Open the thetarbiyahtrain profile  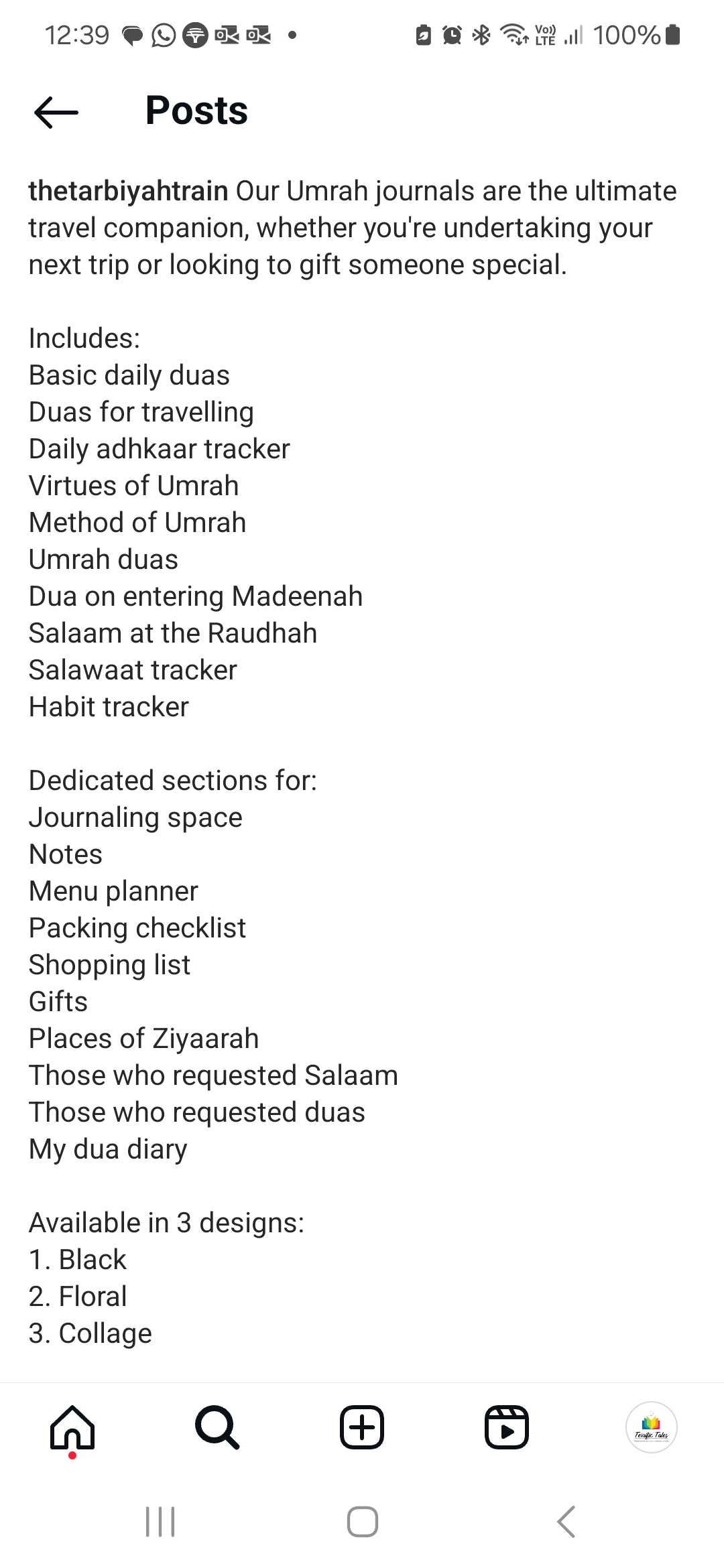coord(127,191)
